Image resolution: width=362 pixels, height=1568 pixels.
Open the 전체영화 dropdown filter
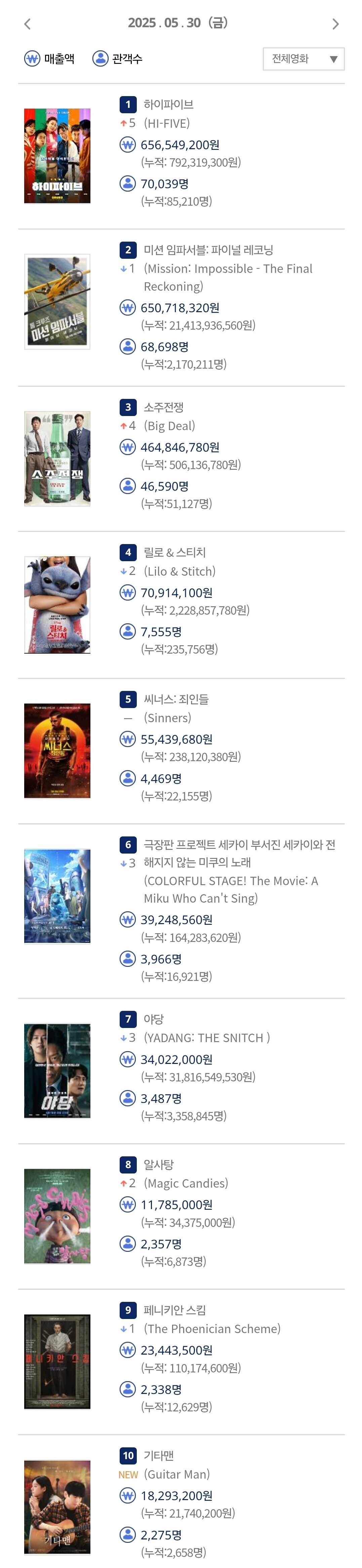tap(304, 59)
